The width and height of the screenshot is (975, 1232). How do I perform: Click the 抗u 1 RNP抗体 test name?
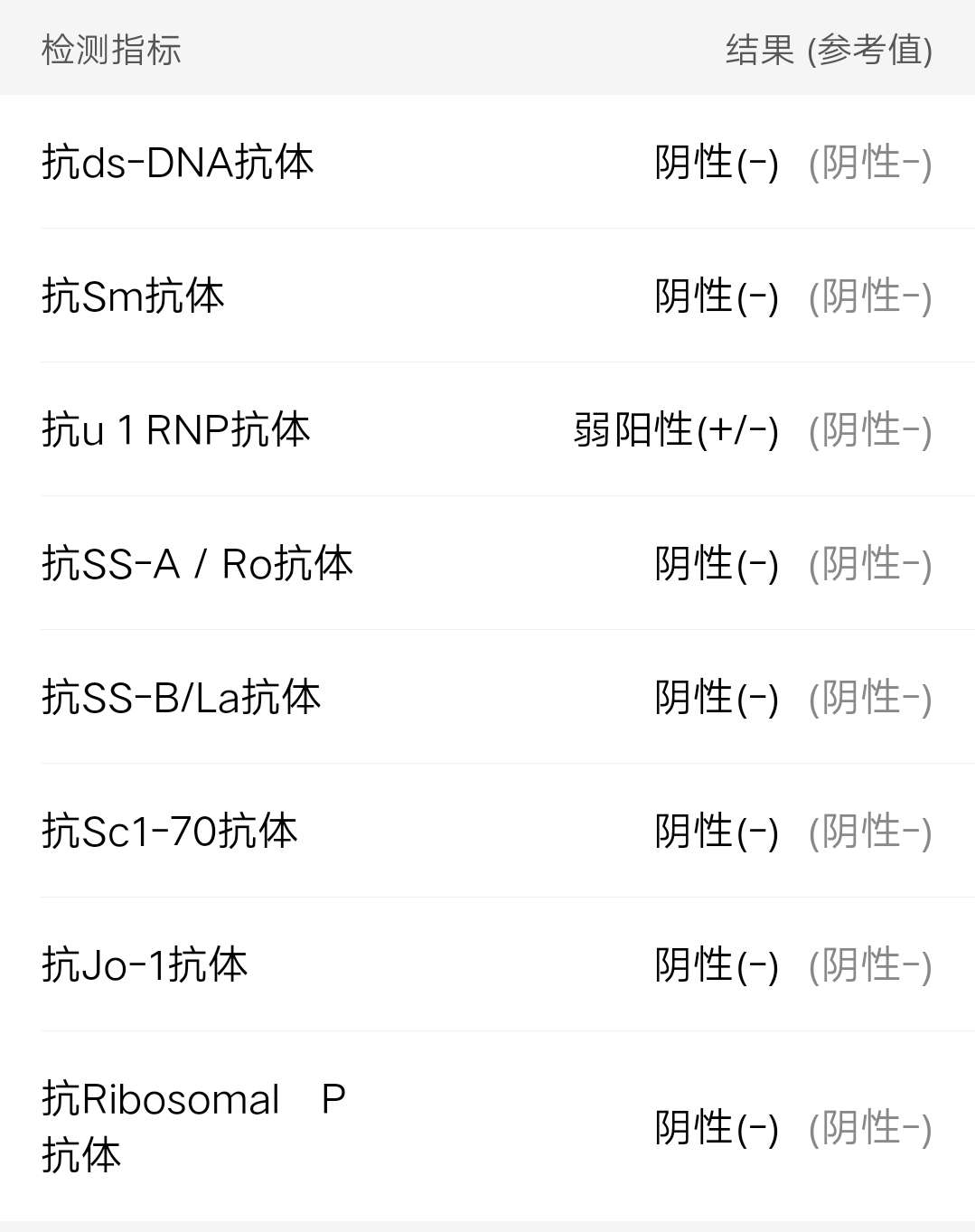pos(178,429)
